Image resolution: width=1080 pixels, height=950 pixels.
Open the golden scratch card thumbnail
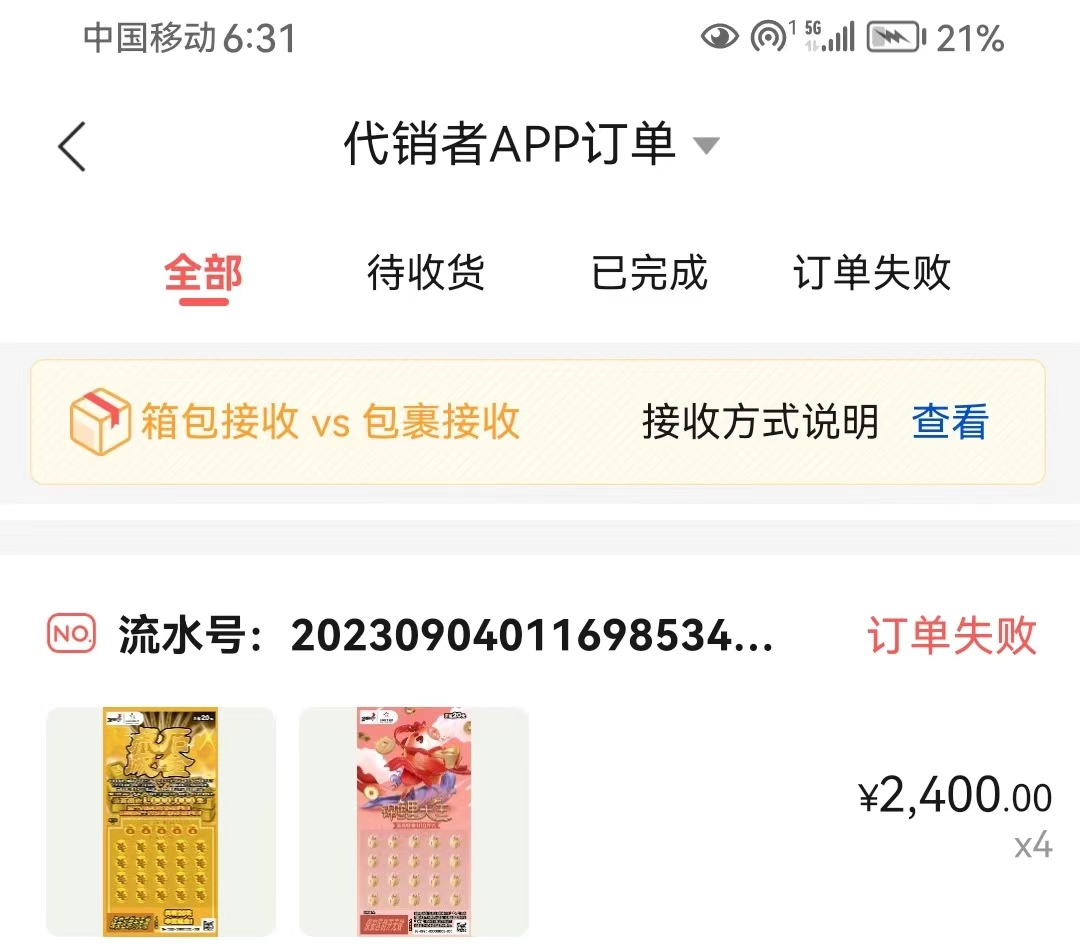161,821
